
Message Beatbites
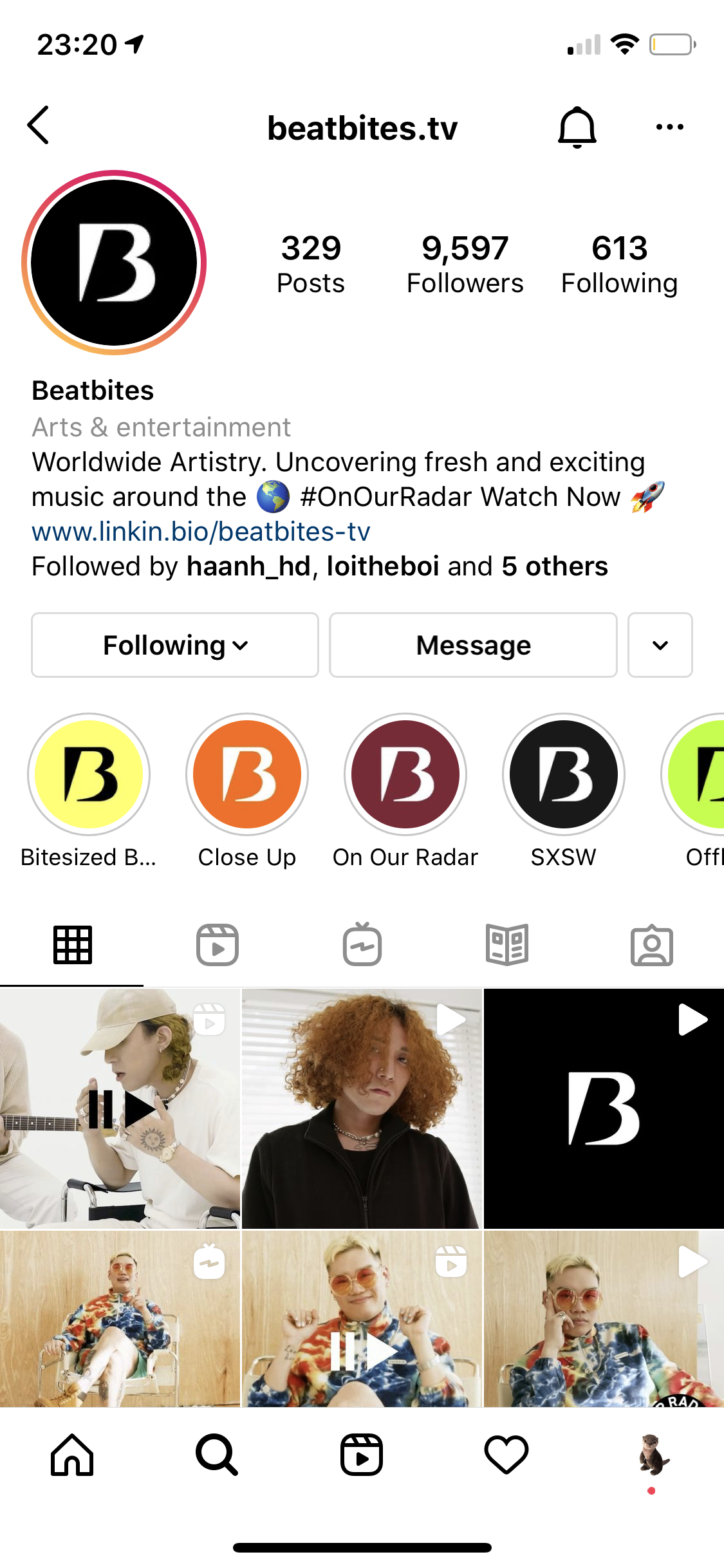tap(473, 645)
